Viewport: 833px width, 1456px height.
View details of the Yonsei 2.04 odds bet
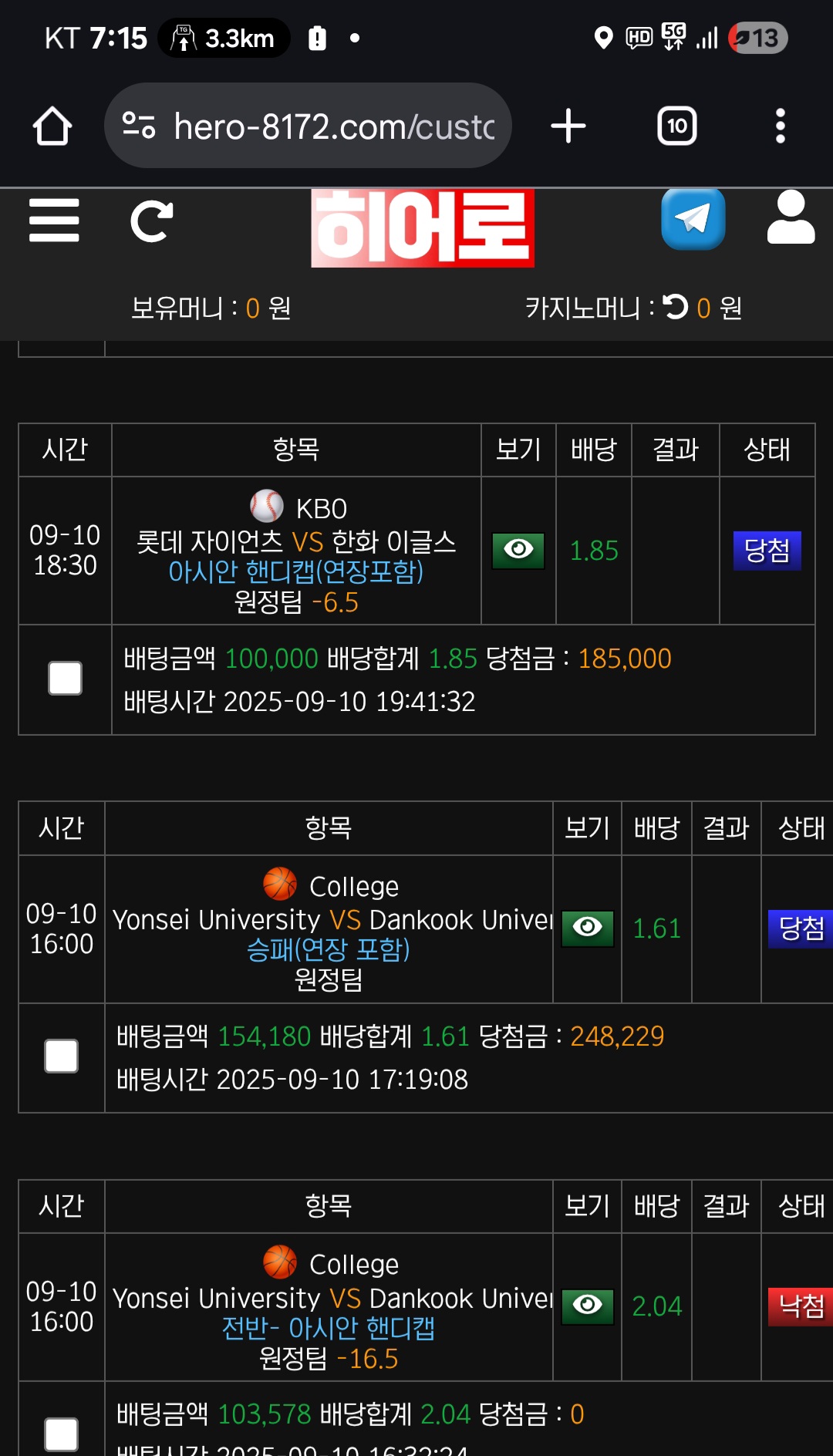click(x=588, y=1306)
